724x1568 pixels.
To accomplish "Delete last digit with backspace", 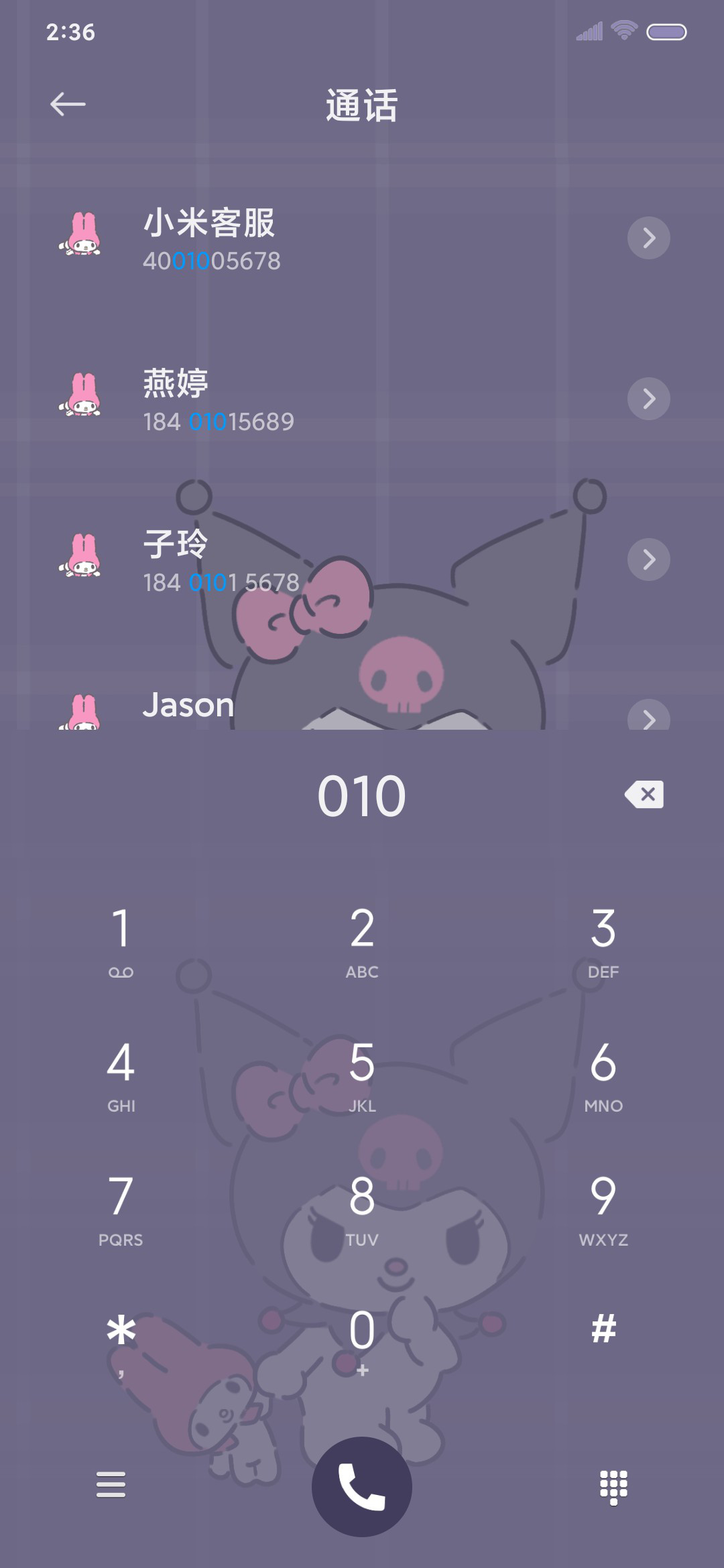I will coord(644,795).
